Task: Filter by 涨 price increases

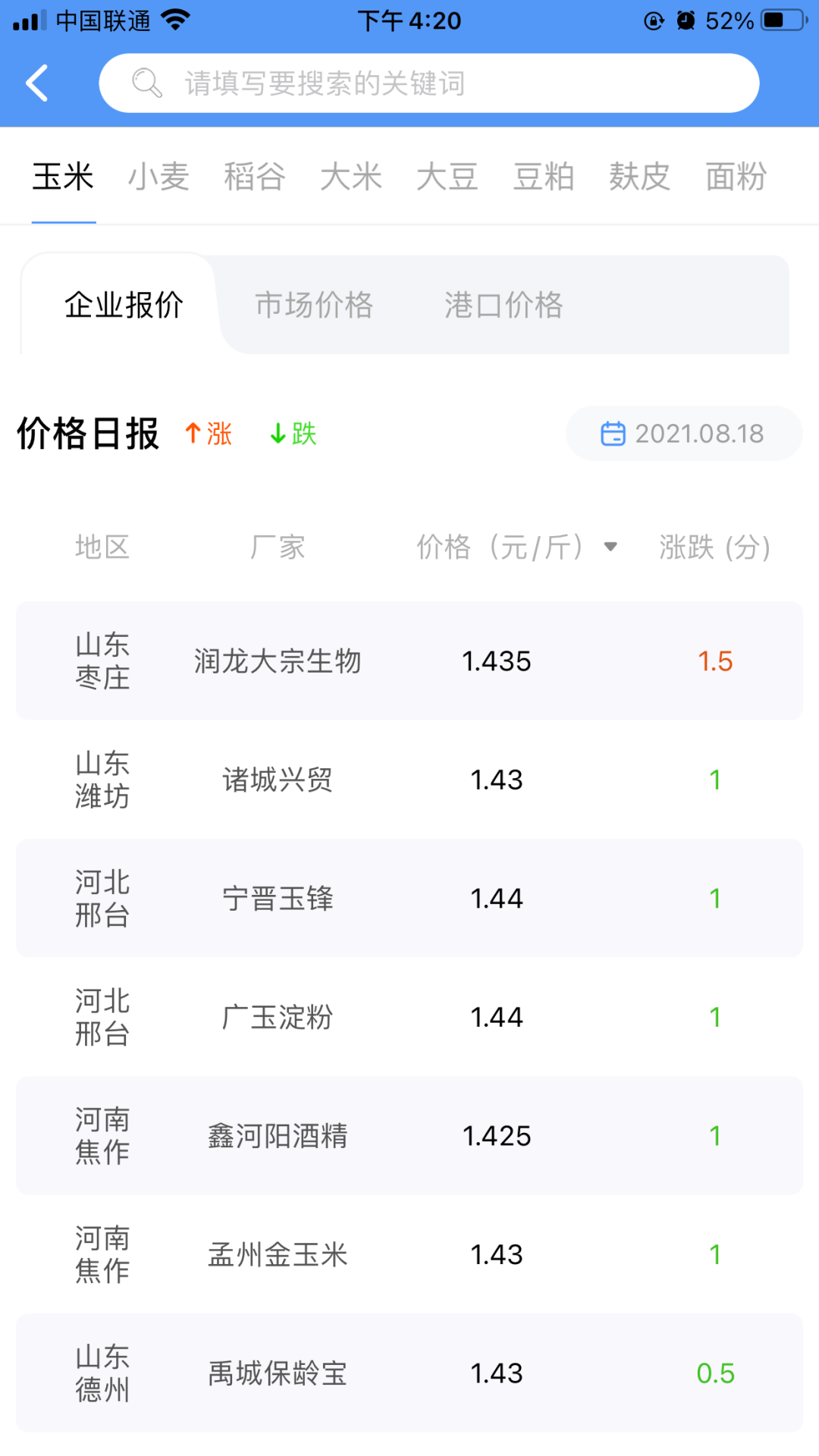Action: tap(209, 434)
